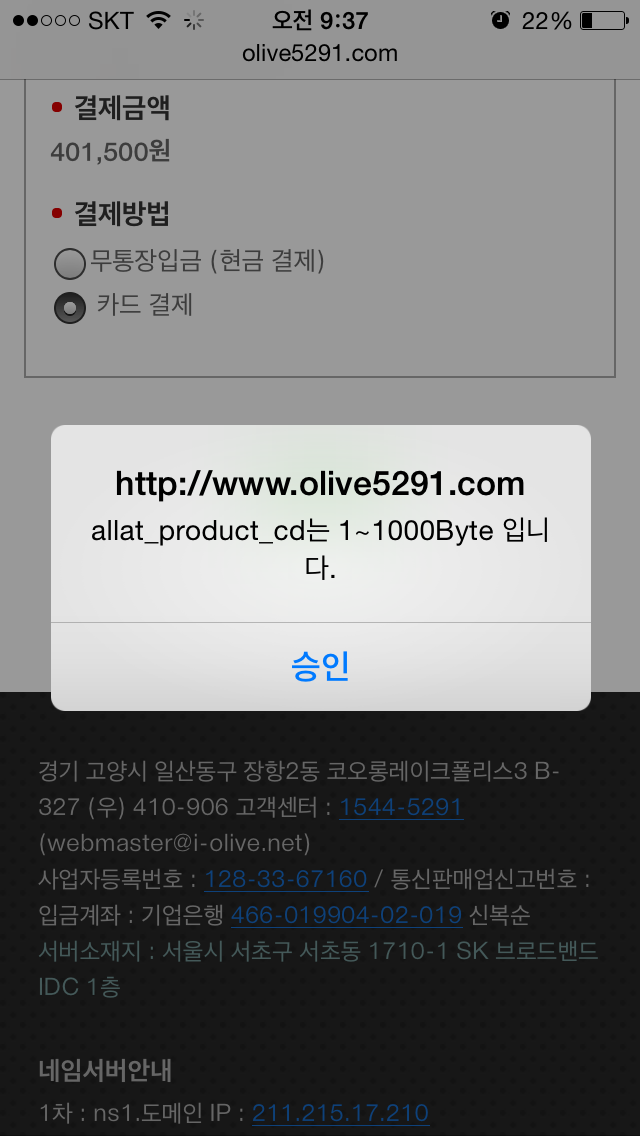Tap the olive5291.com address bar
The image size is (640, 1136).
(320, 54)
